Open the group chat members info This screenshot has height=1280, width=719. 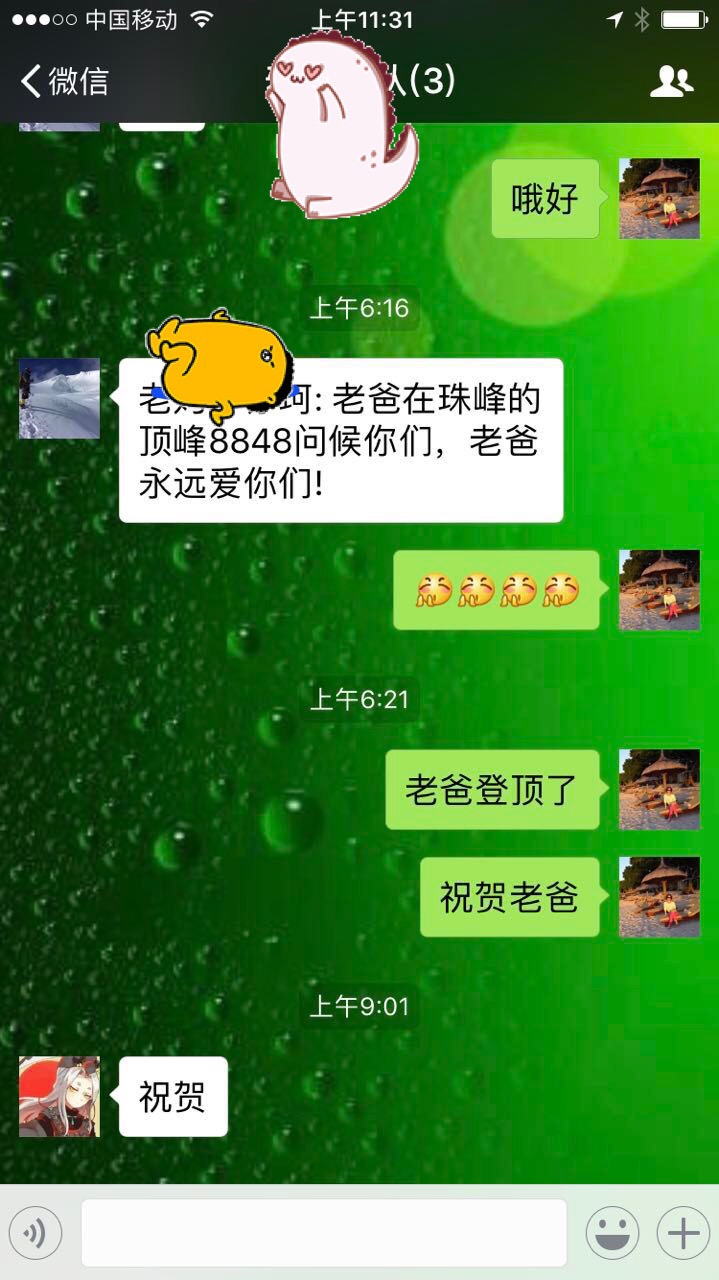pos(671,81)
